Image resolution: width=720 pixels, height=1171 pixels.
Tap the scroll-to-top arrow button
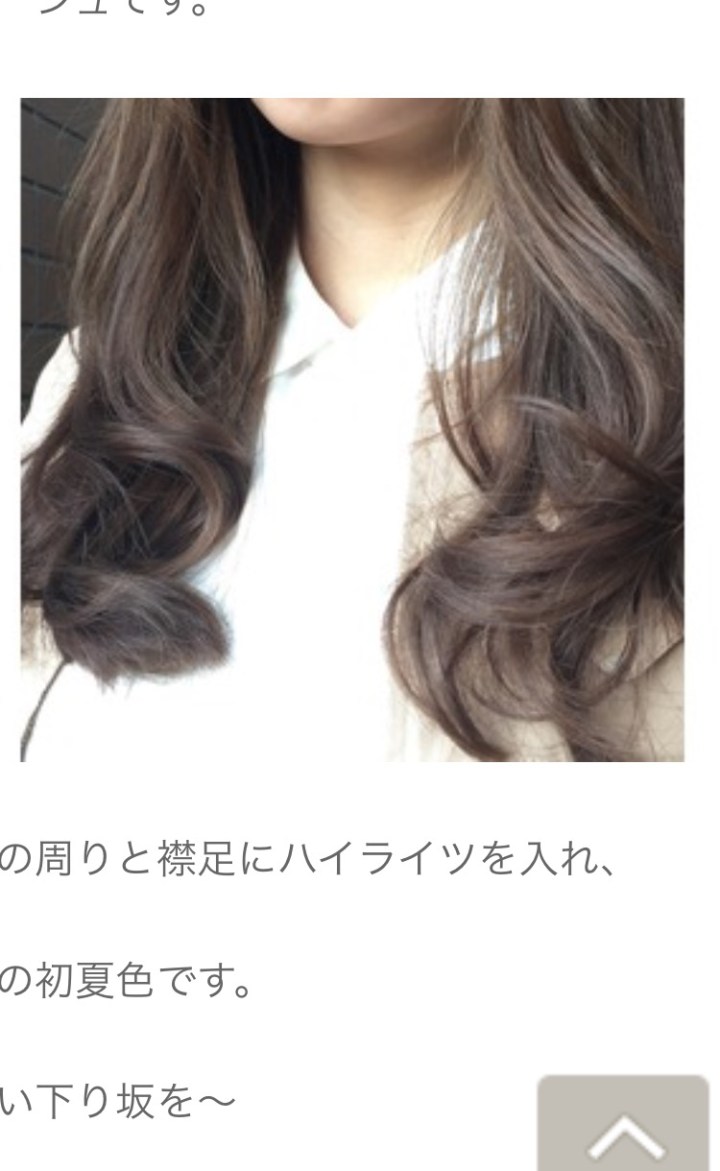click(x=623, y=1125)
